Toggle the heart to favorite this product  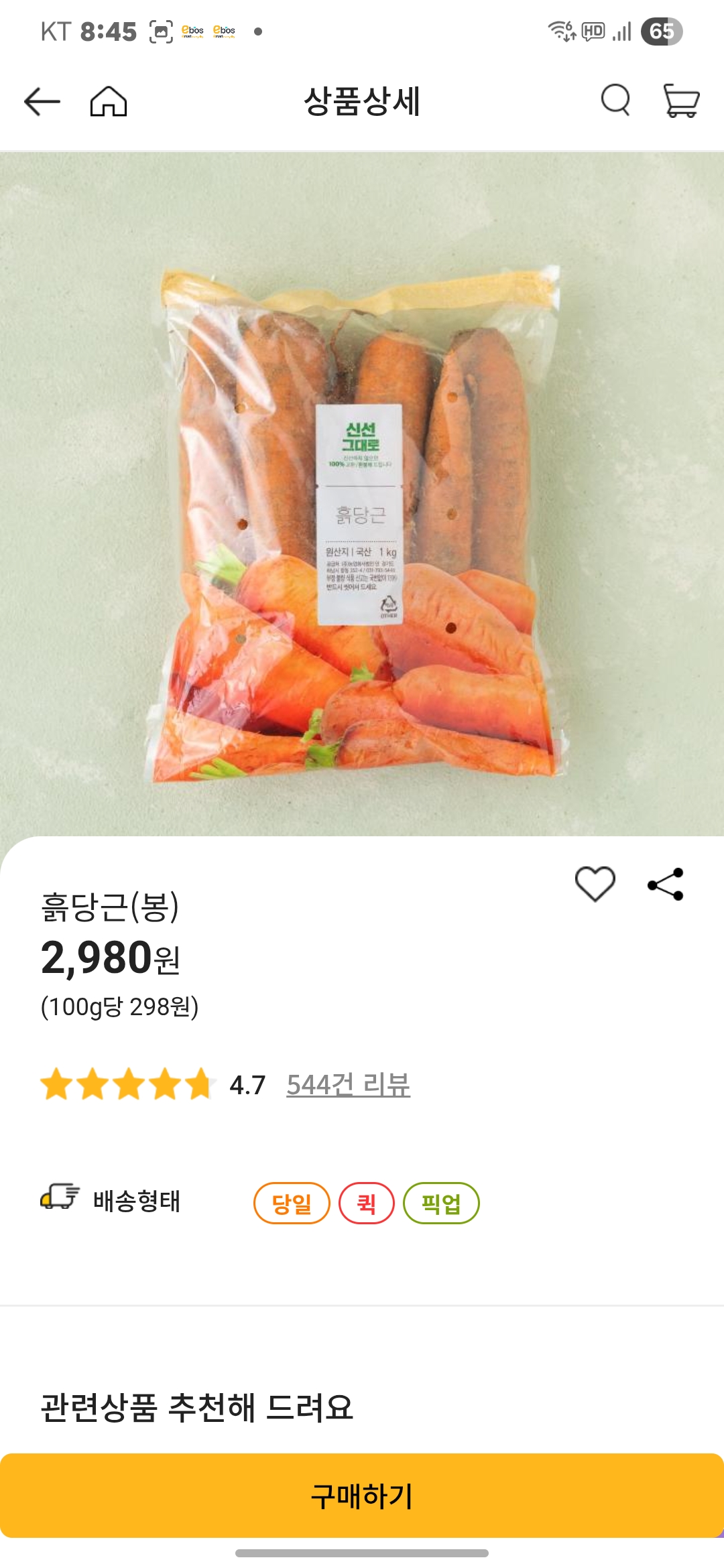(x=595, y=885)
